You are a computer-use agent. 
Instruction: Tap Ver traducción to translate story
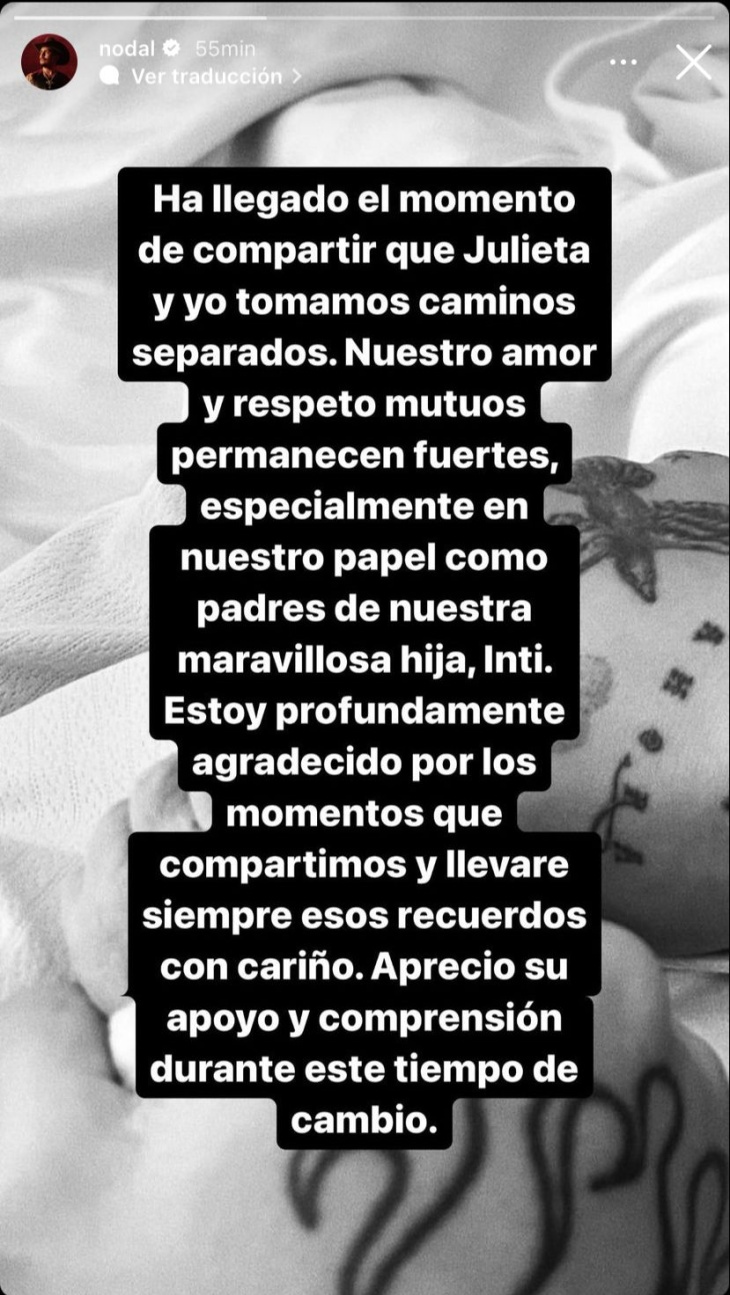pos(205,76)
